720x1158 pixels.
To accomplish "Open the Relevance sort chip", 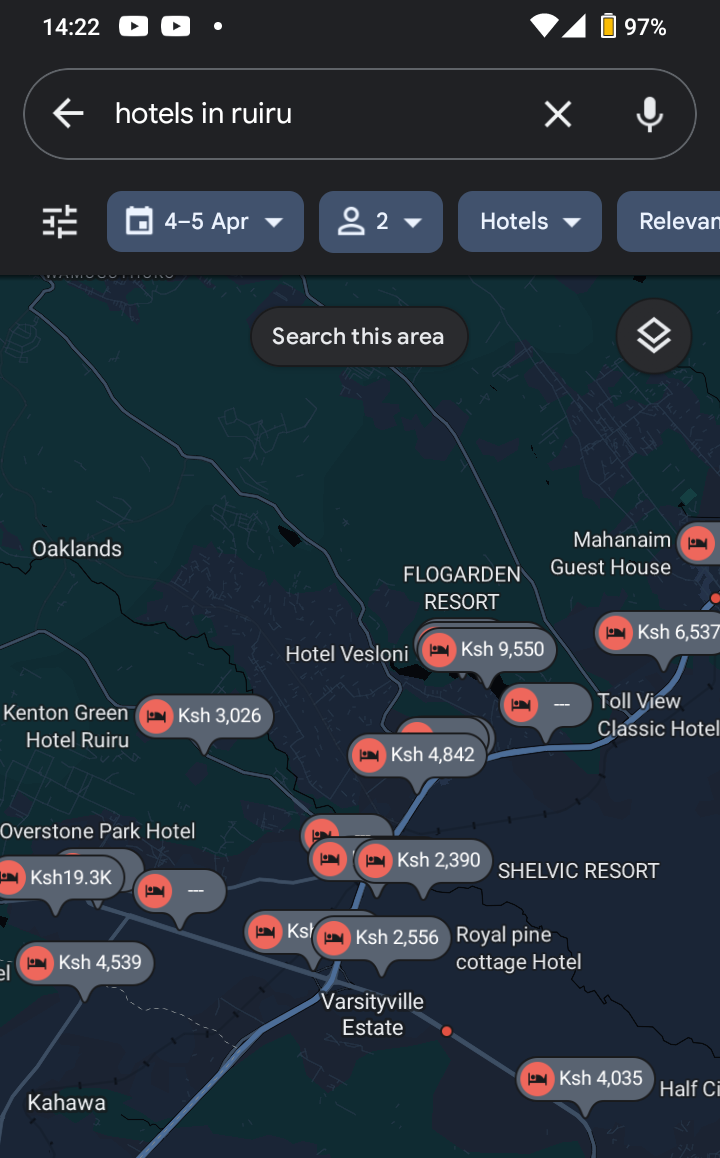I will coord(675,221).
